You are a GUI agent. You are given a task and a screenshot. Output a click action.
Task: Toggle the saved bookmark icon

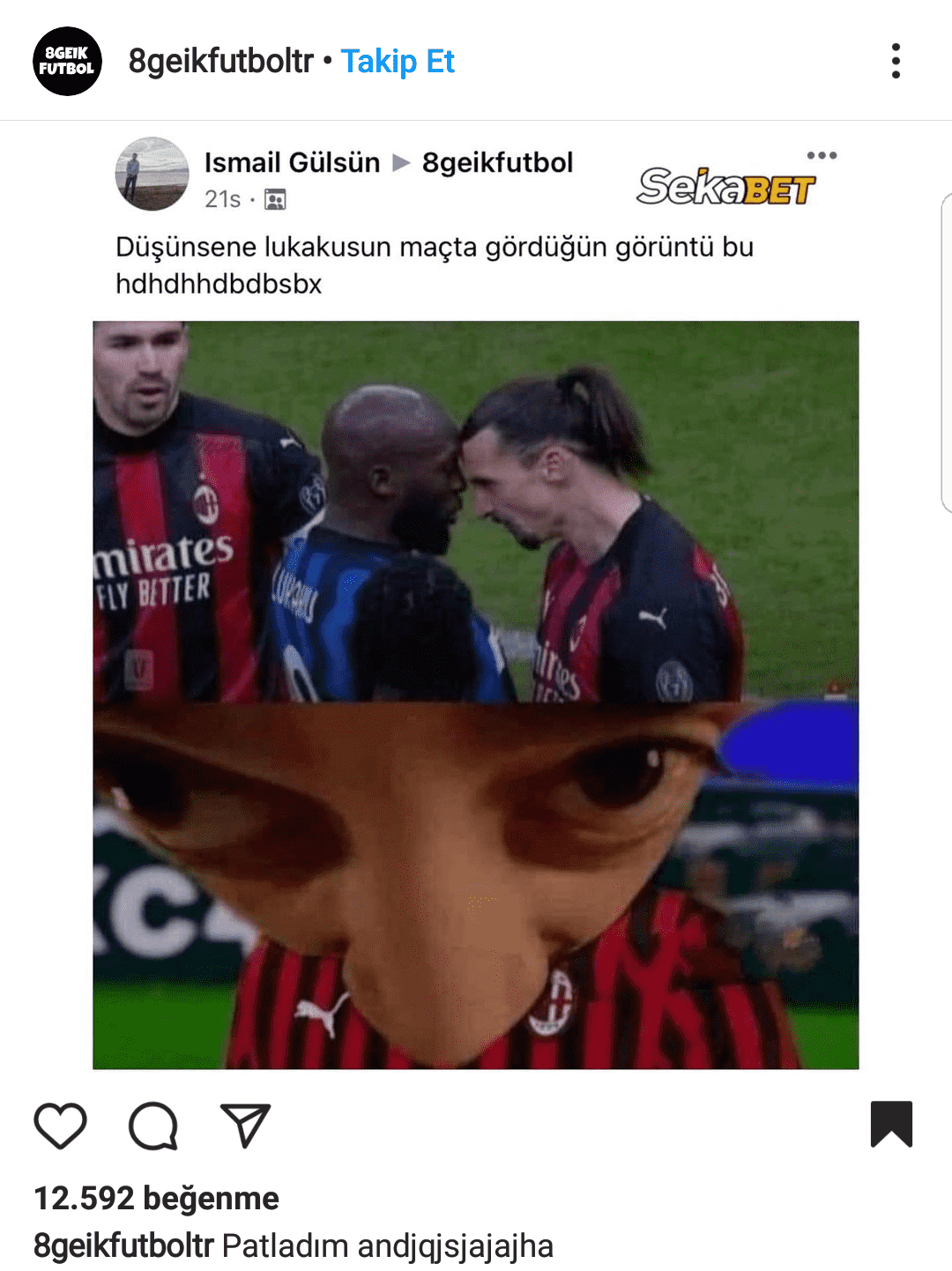pyautogui.click(x=891, y=1124)
